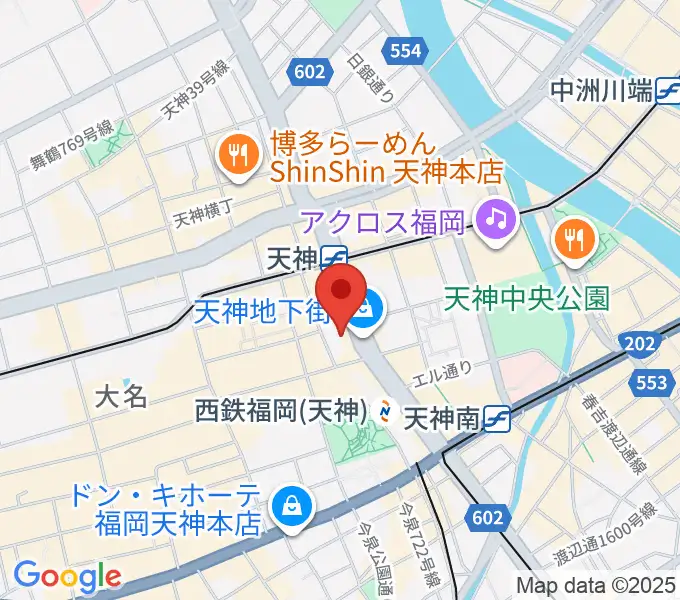Tap the 天神 subway station icon
Image resolution: width=680 pixels, height=600 pixels.
pos(334,259)
